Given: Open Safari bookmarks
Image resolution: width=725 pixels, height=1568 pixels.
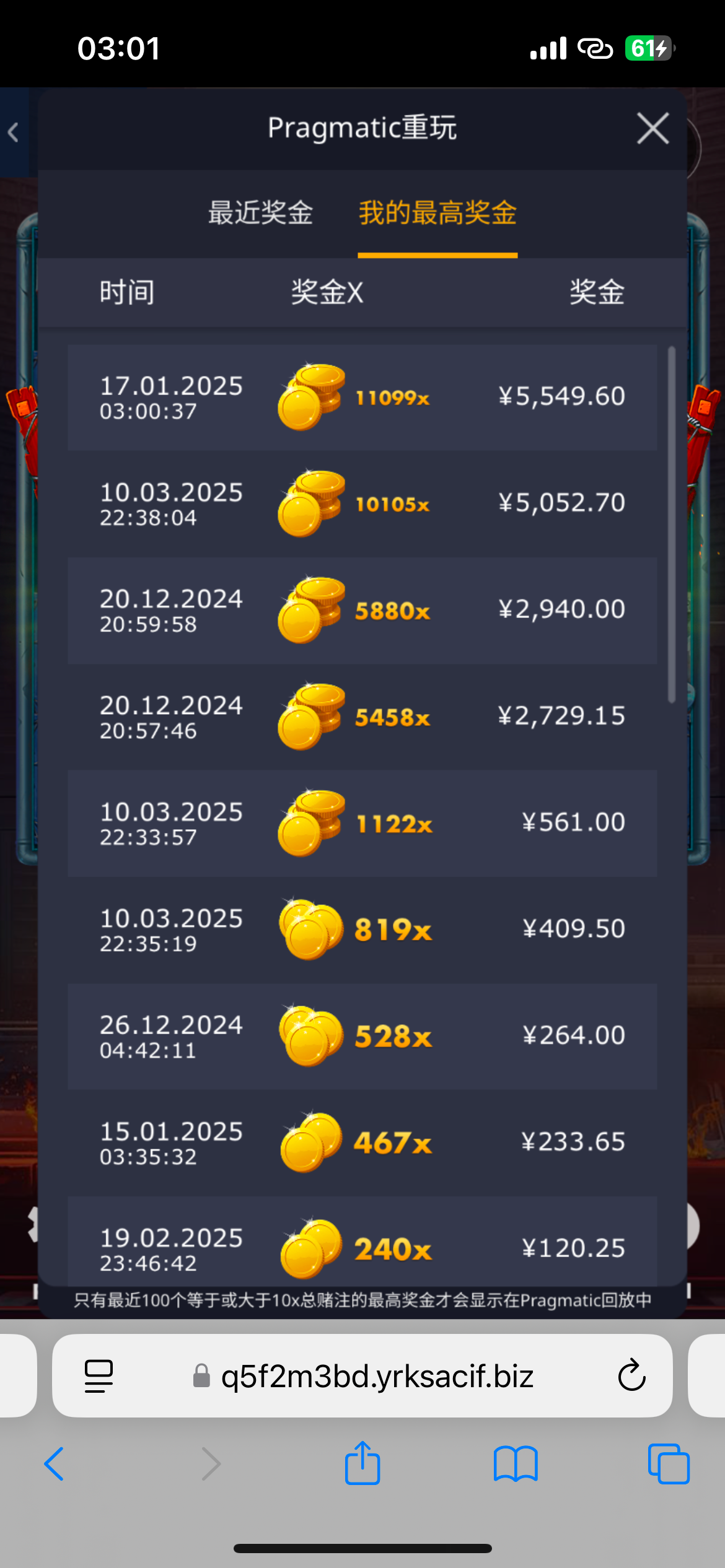Looking at the screenshot, I should [x=516, y=1464].
